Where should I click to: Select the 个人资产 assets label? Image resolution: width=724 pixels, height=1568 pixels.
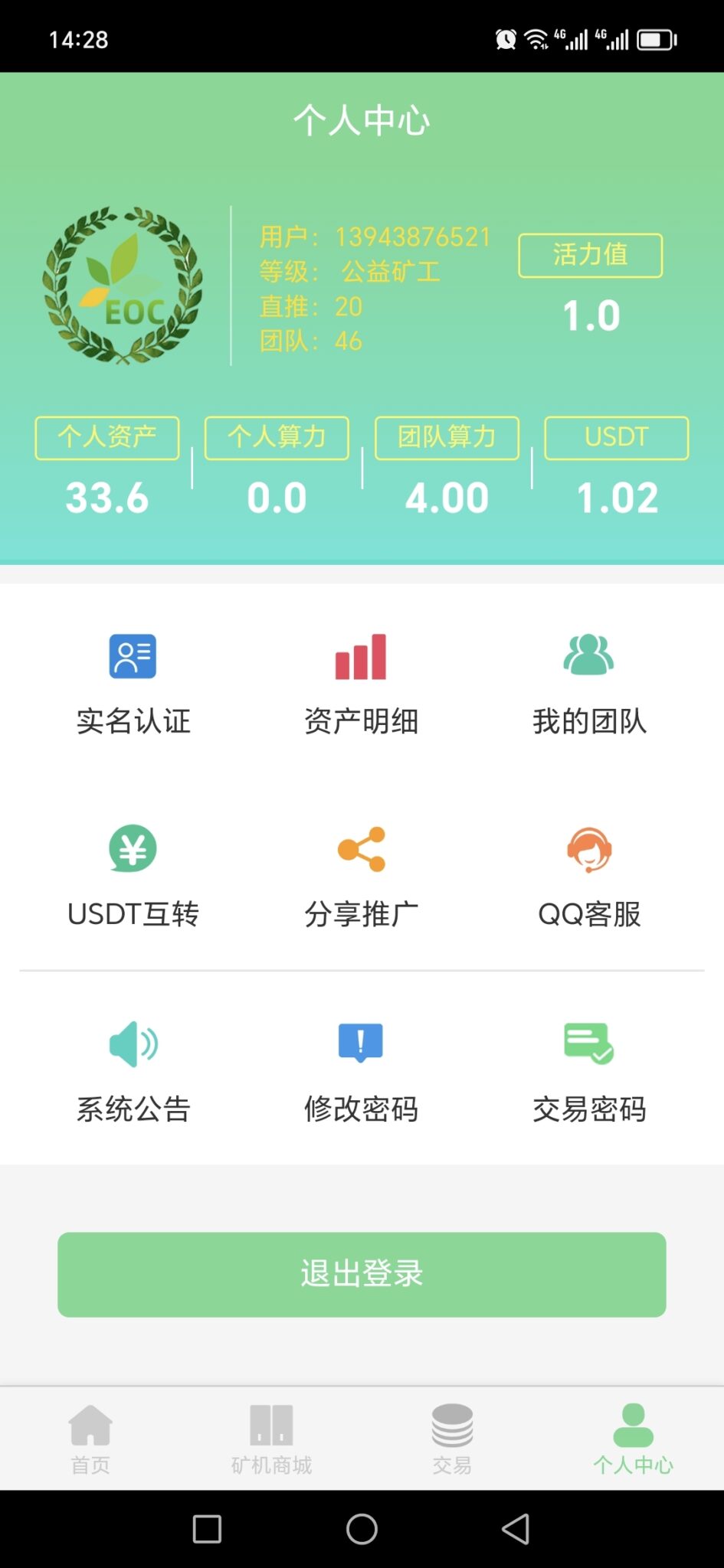point(106,437)
